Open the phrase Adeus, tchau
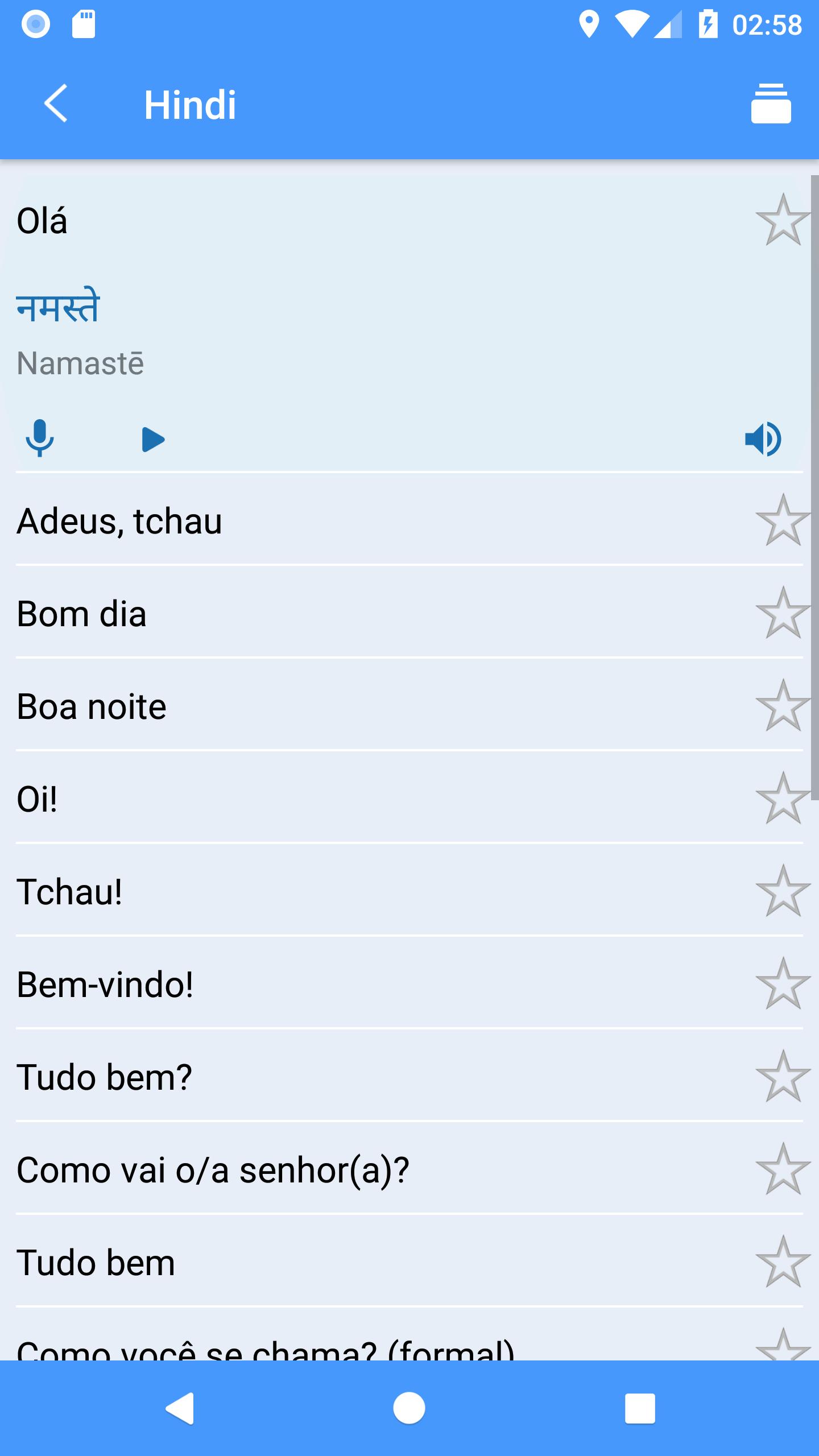Viewport: 819px width, 1456px height. coord(409,520)
